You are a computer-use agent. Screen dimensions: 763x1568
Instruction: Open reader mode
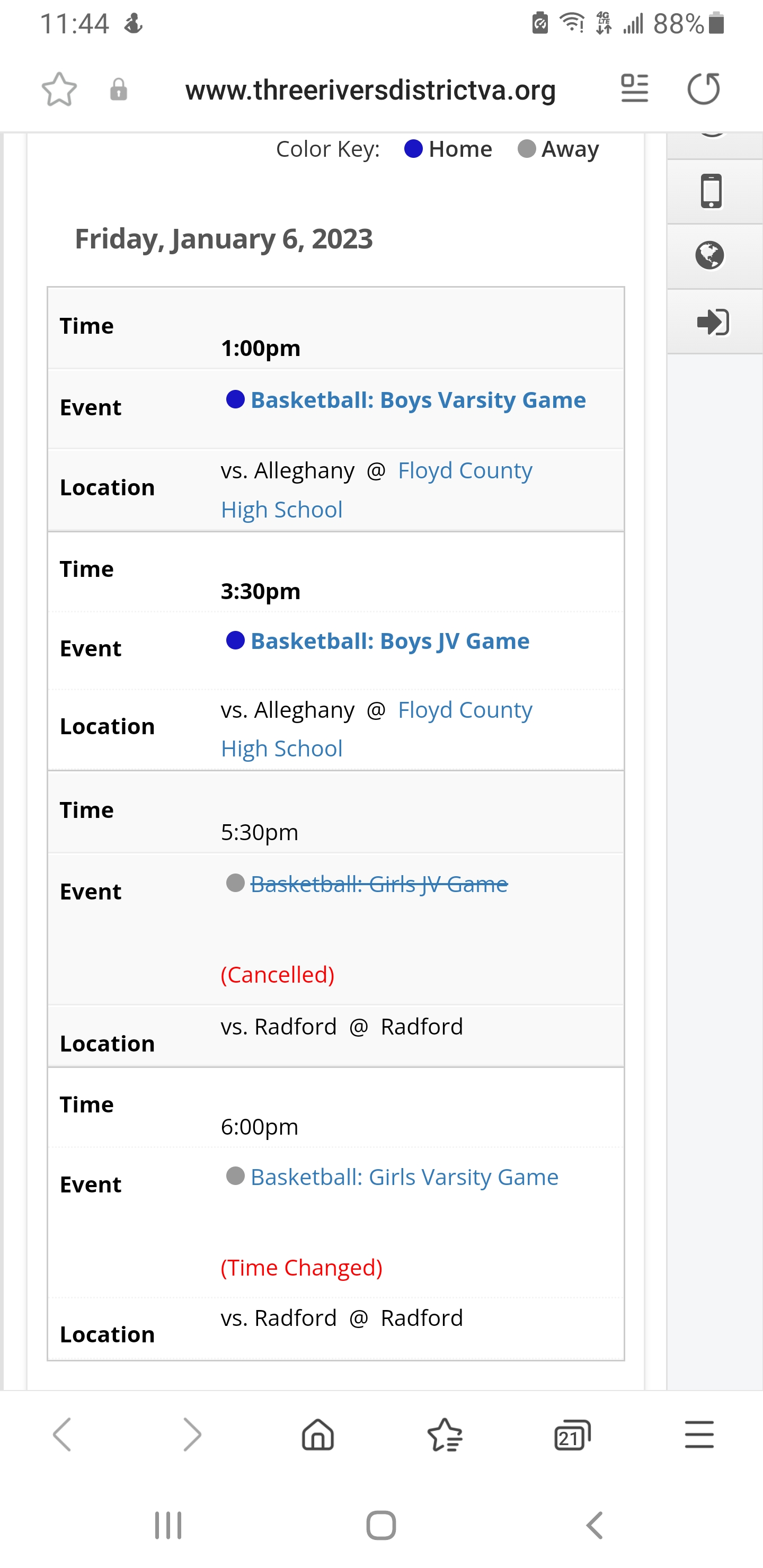[x=634, y=89]
